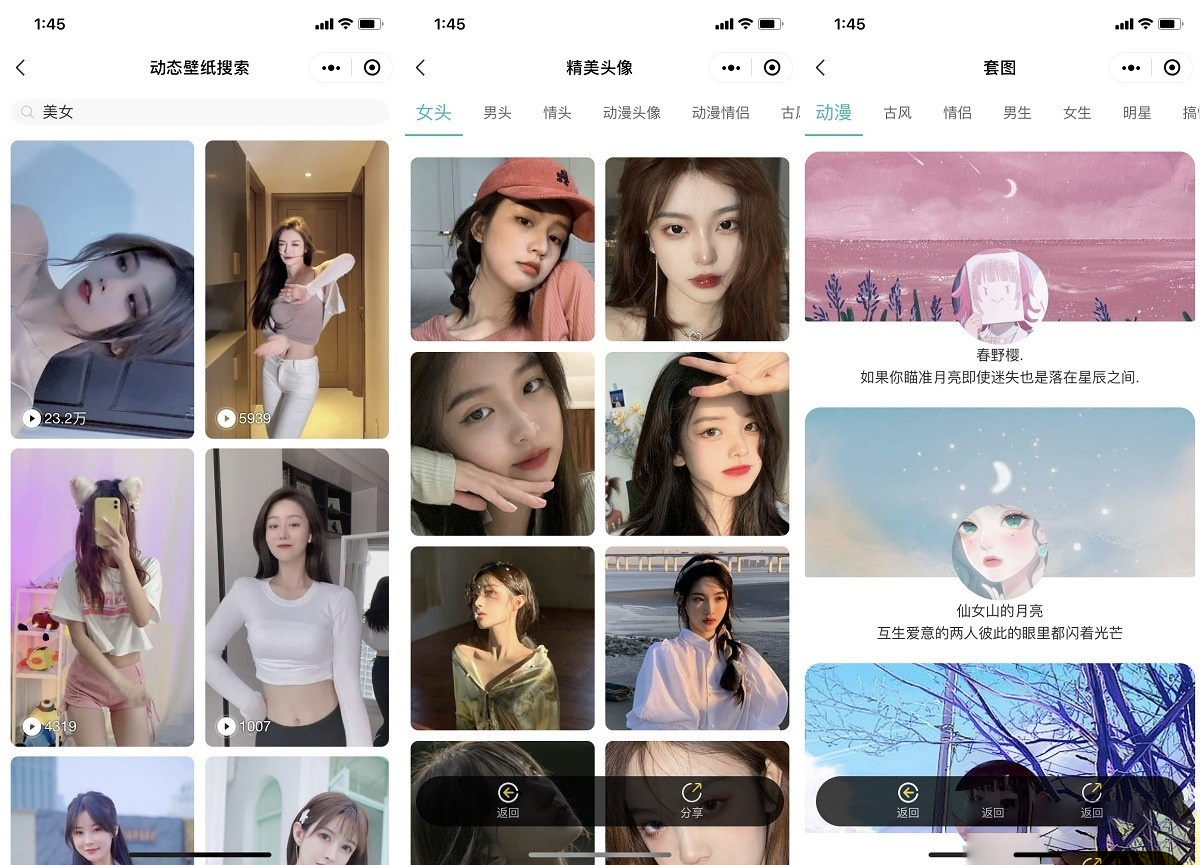Viewport: 1200px width, 865px height.
Task: Open the 动漫情侣 tab
Action: point(720,113)
